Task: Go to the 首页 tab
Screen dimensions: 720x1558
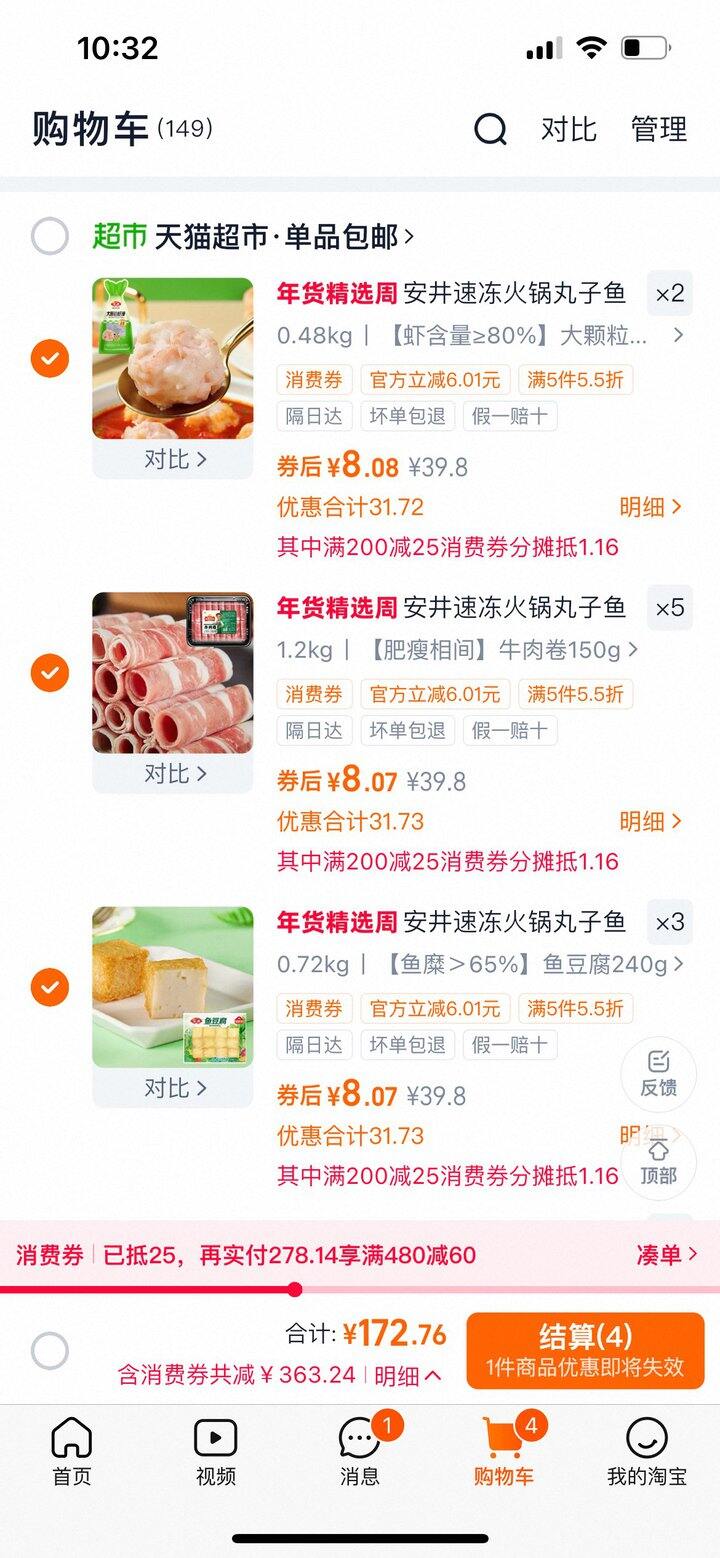Action: tap(71, 1452)
